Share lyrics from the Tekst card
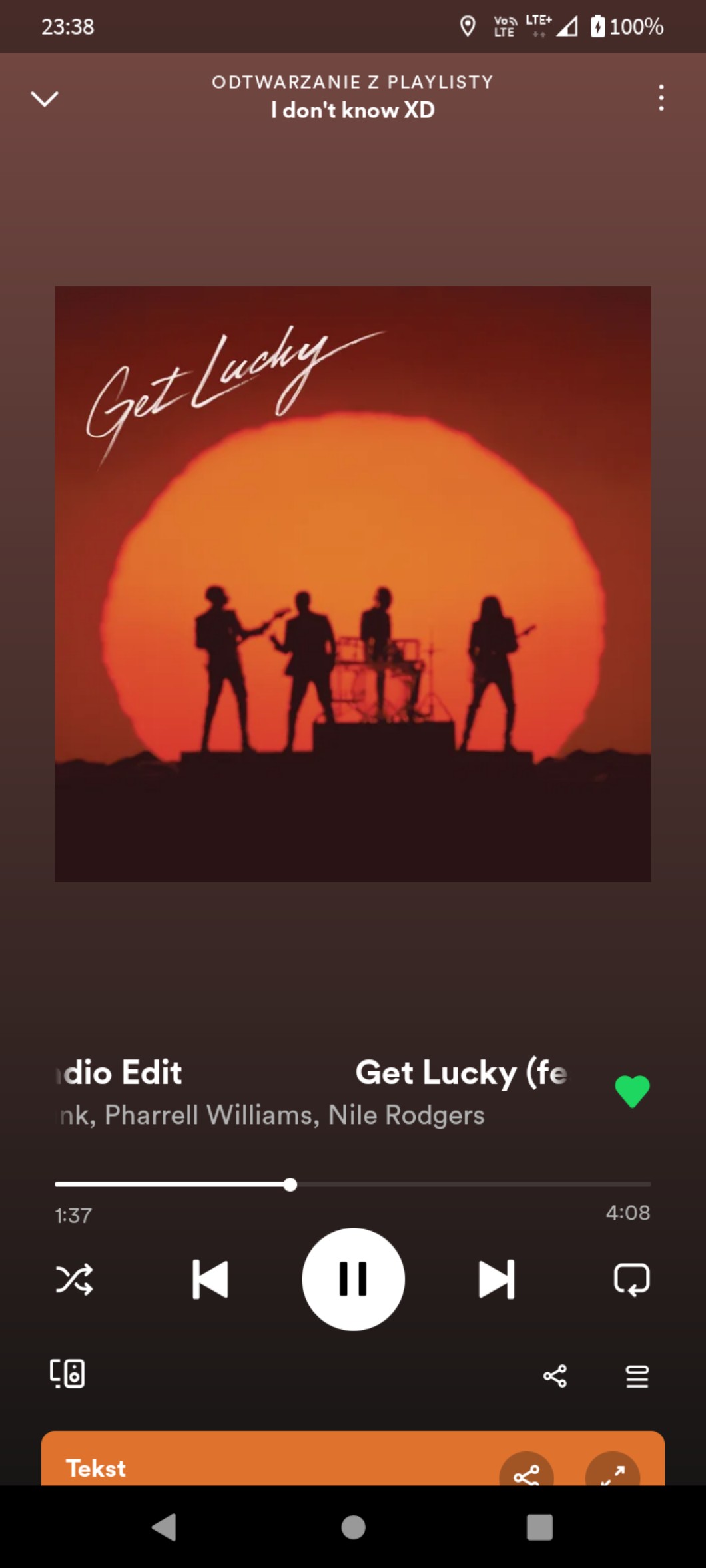This screenshot has height=1568, width=706. pyautogui.click(x=526, y=1473)
